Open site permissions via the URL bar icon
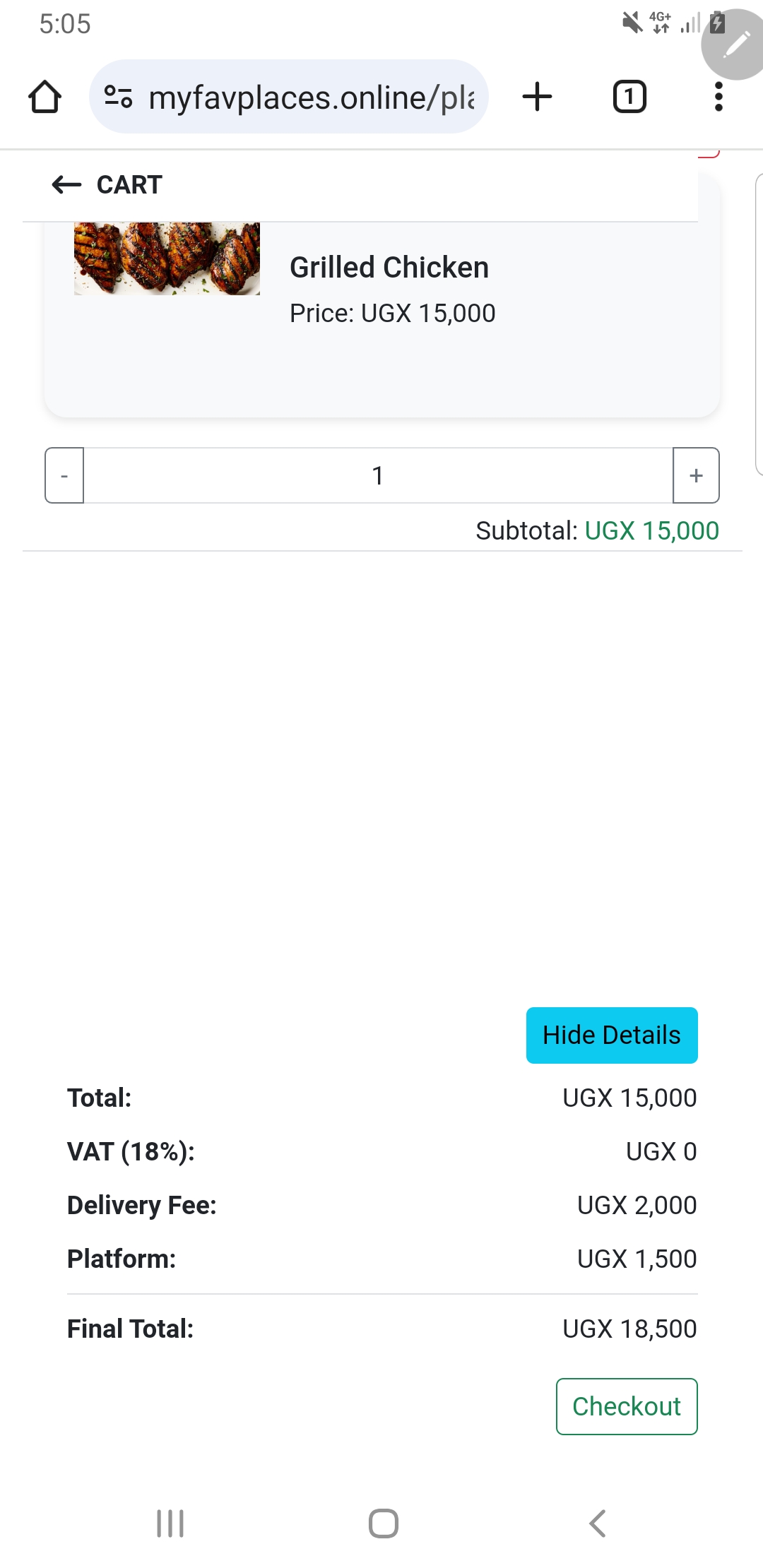Image resolution: width=763 pixels, height=1568 pixels. pos(118,97)
